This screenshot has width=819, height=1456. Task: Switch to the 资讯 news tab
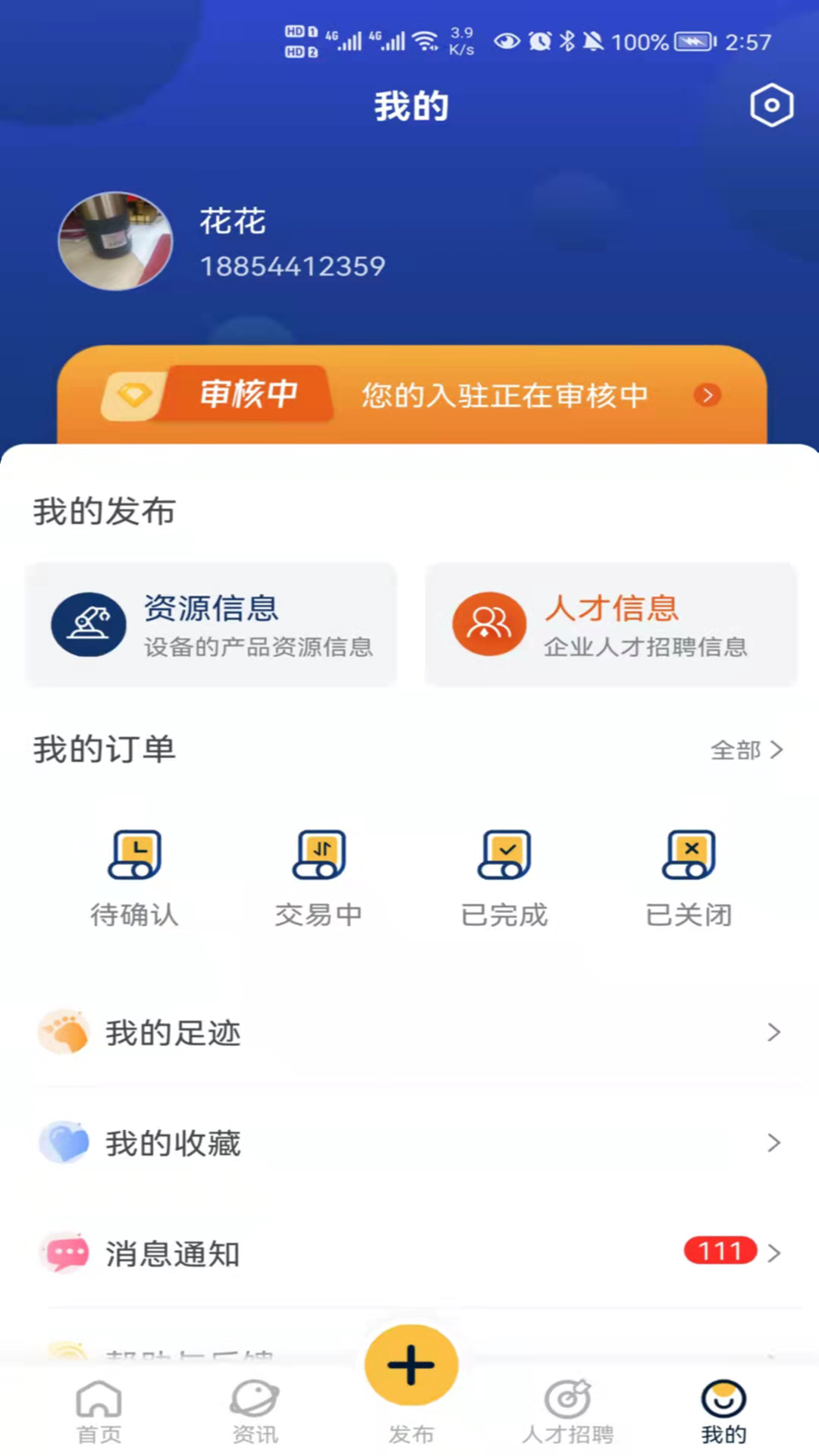[x=255, y=1412]
